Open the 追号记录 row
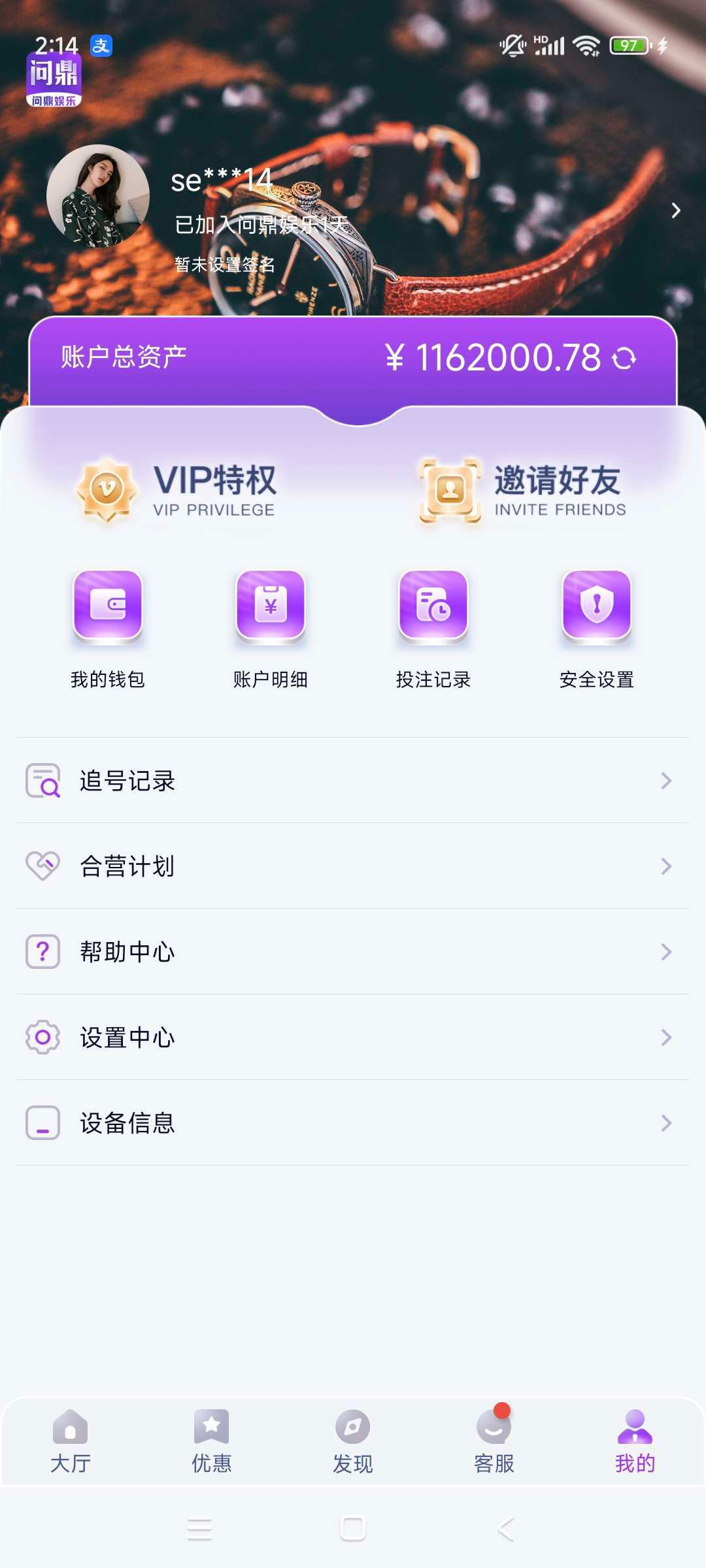The height and width of the screenshot is (1568, 706). coord(353,781)
